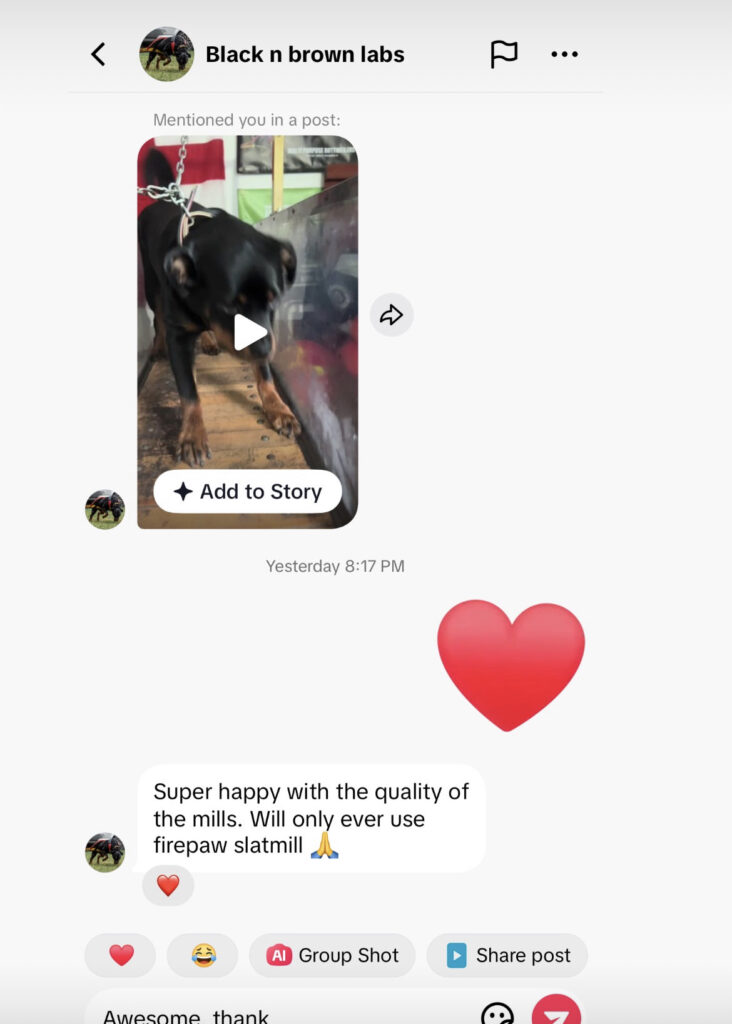Send the heart quick reply
Viewport: 732px width, 1024px height.
pyautogui.click(x=121, y=955)
